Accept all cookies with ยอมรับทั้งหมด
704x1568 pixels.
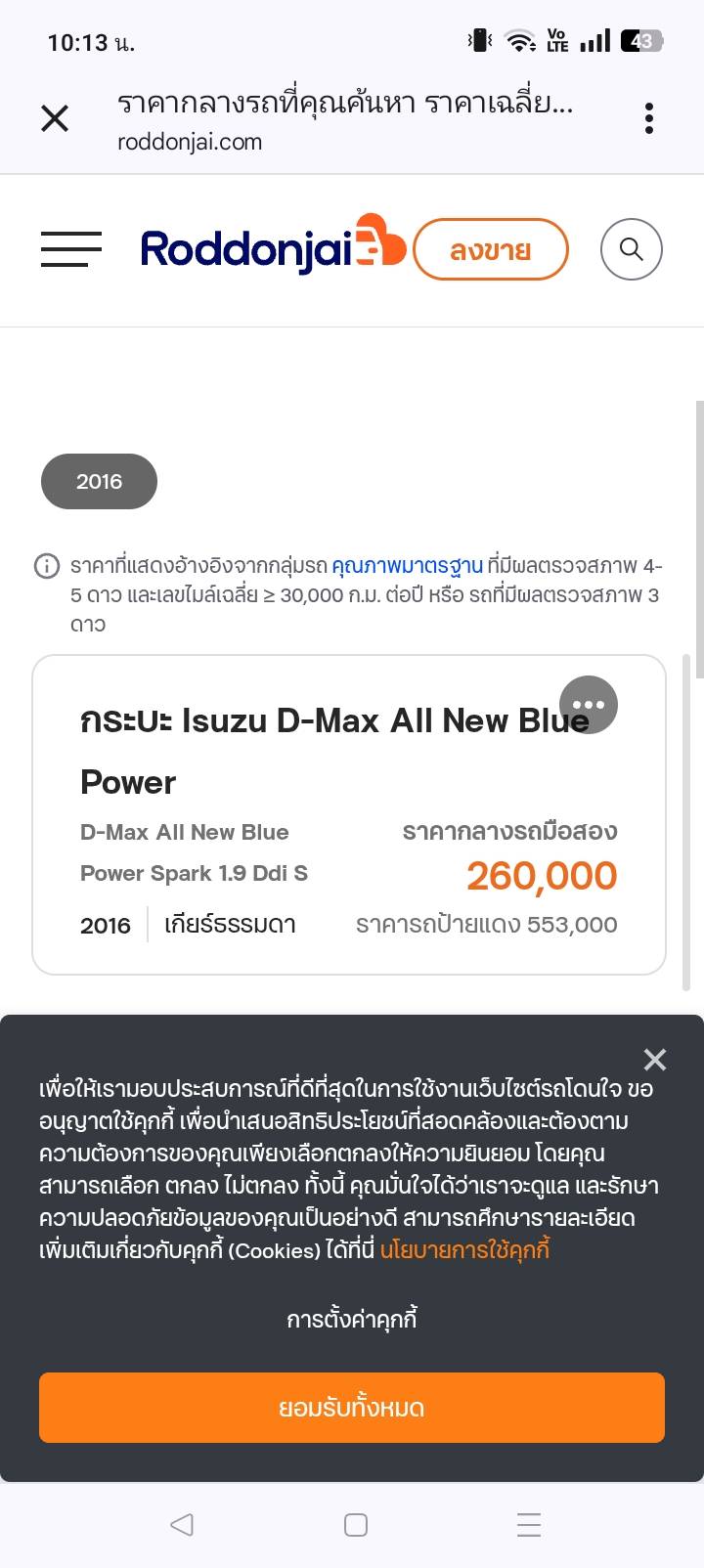point(352,1408)
